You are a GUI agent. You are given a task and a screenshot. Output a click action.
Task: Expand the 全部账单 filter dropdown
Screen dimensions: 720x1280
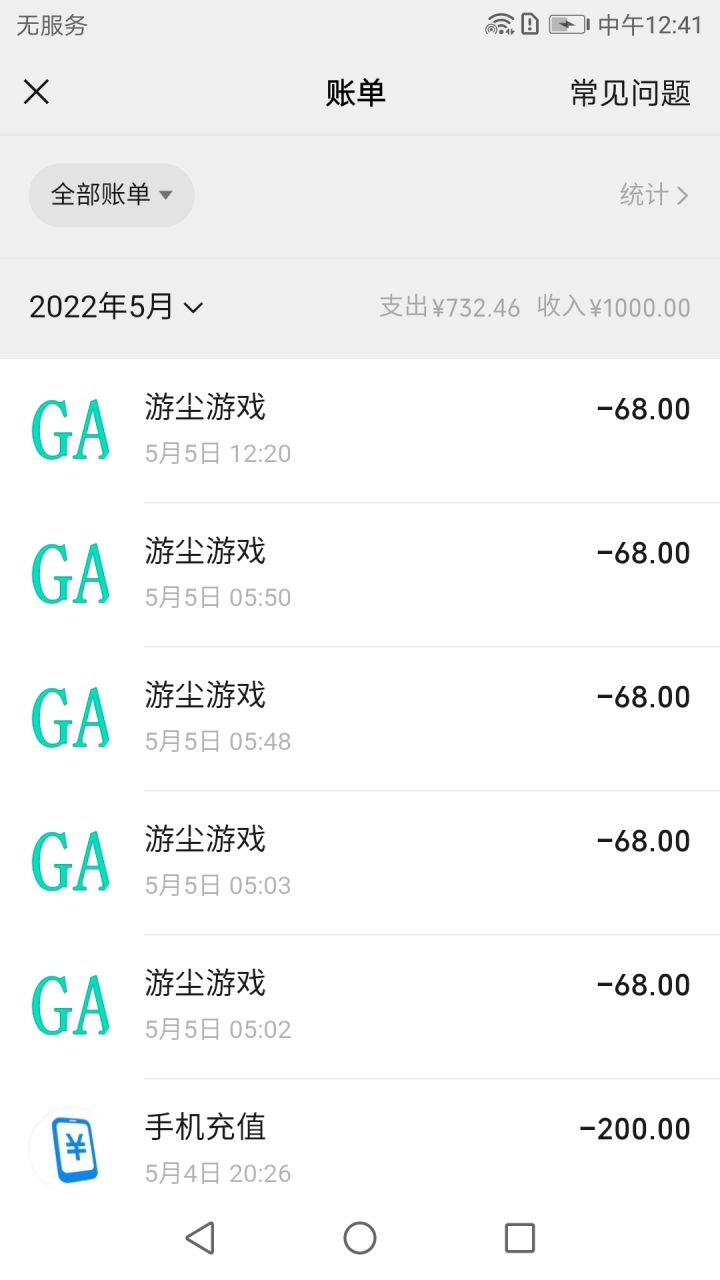111,195
